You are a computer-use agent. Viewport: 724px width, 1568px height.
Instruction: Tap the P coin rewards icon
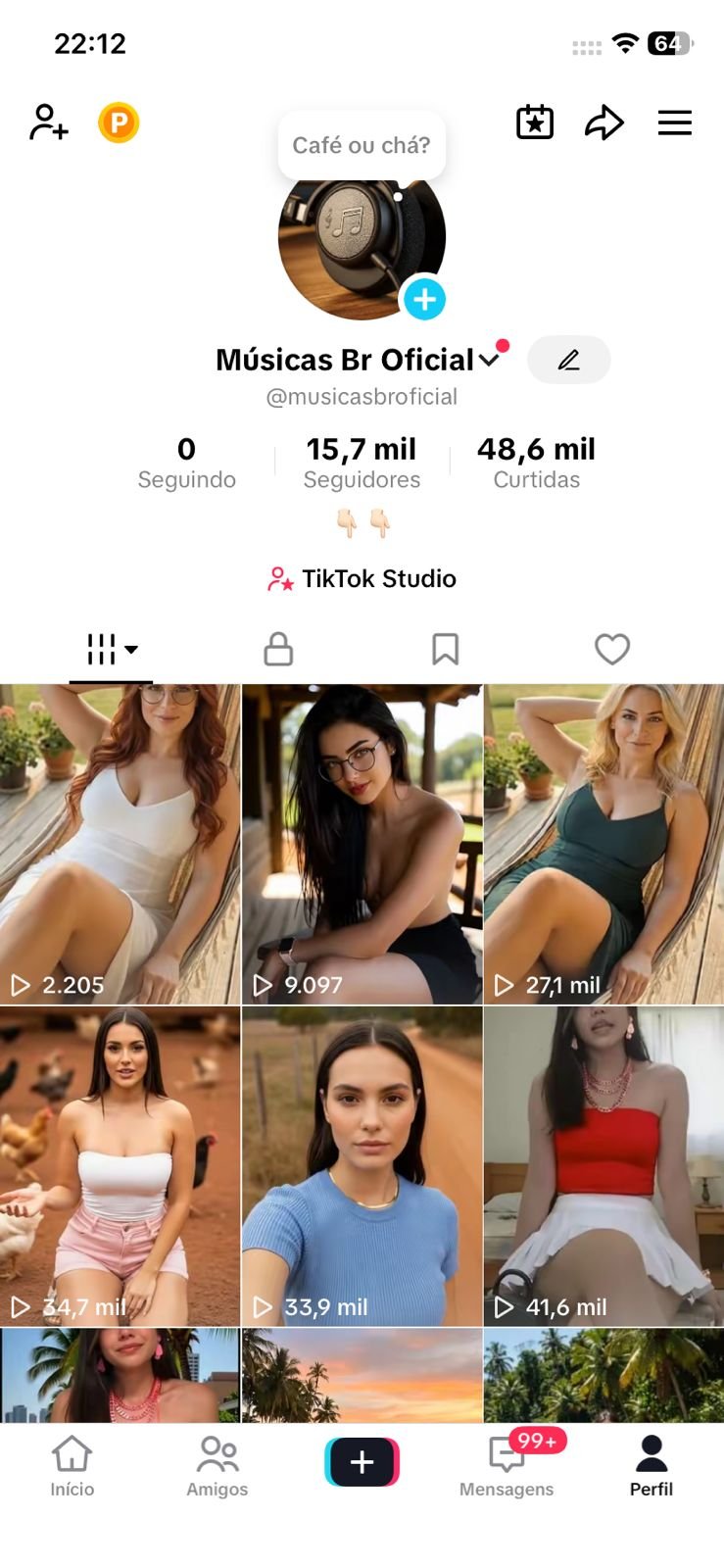(x=117, y=122)
